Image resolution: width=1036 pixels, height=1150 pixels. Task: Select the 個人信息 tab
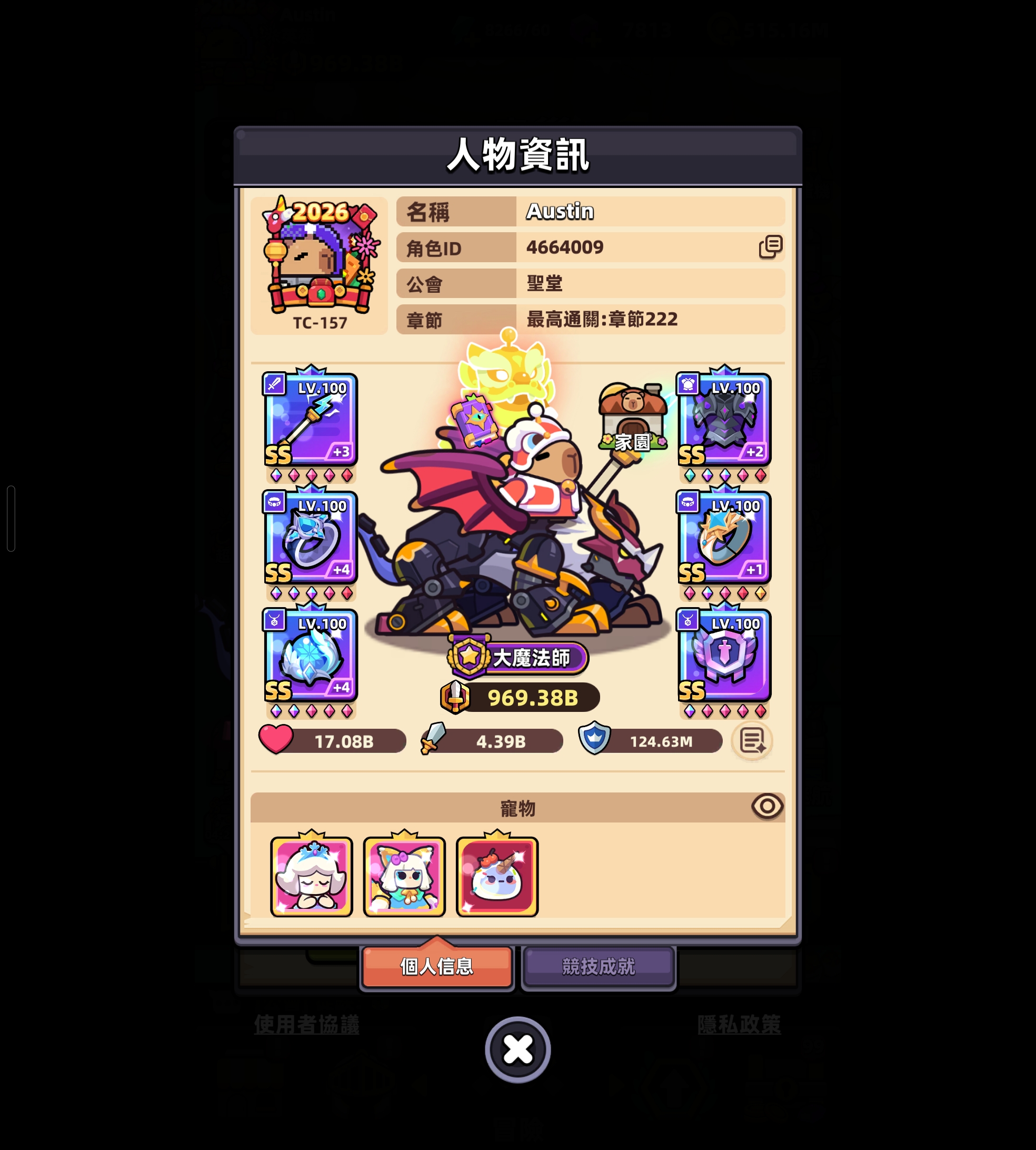pos(436,967)
